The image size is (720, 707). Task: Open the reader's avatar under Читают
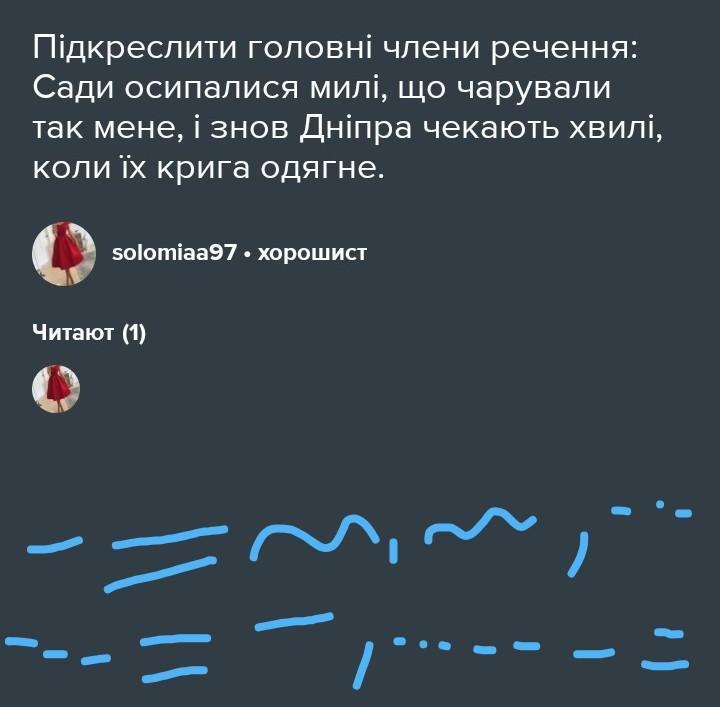(56, 389)
